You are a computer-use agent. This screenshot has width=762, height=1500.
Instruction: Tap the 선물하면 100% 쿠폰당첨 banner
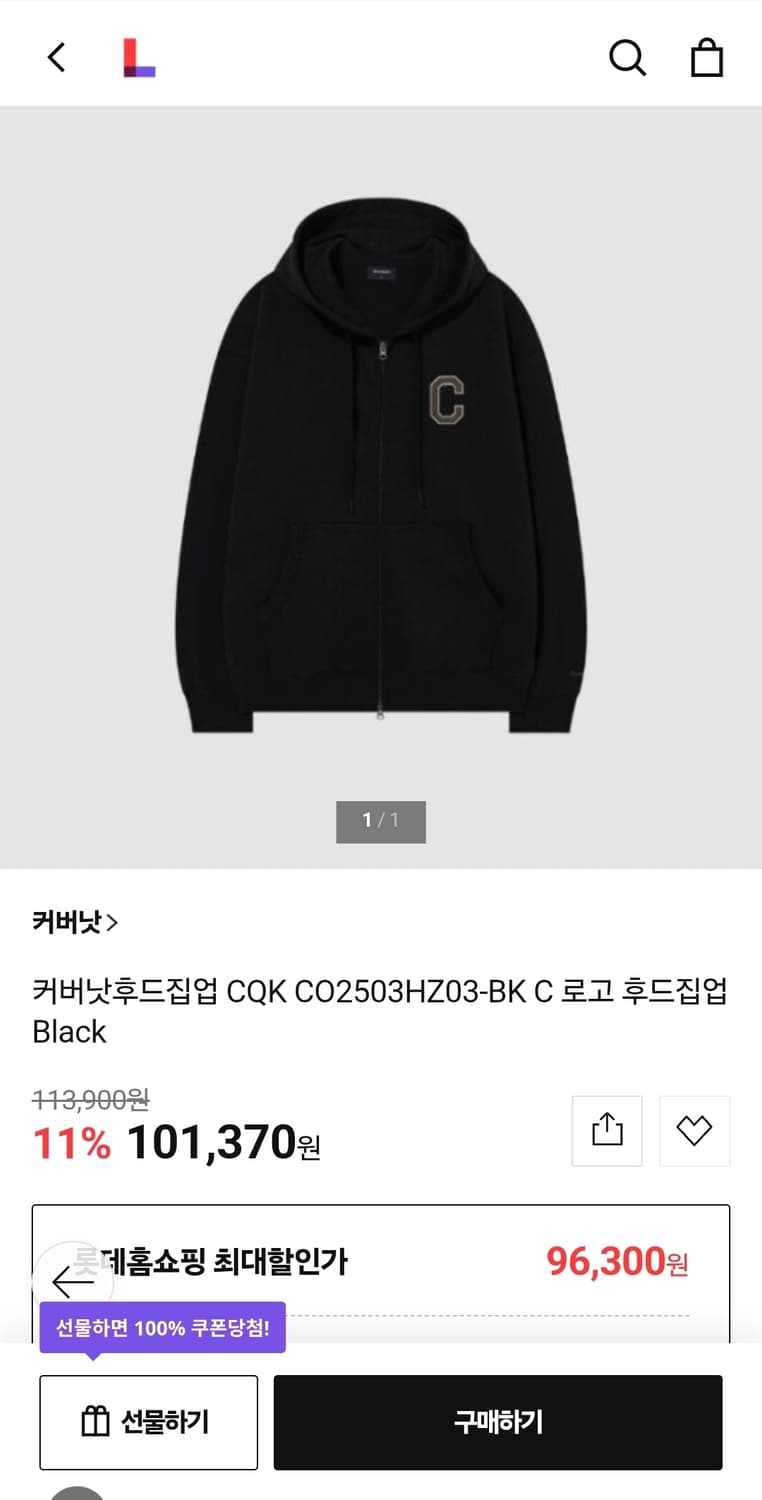(x=162, y=1326)
